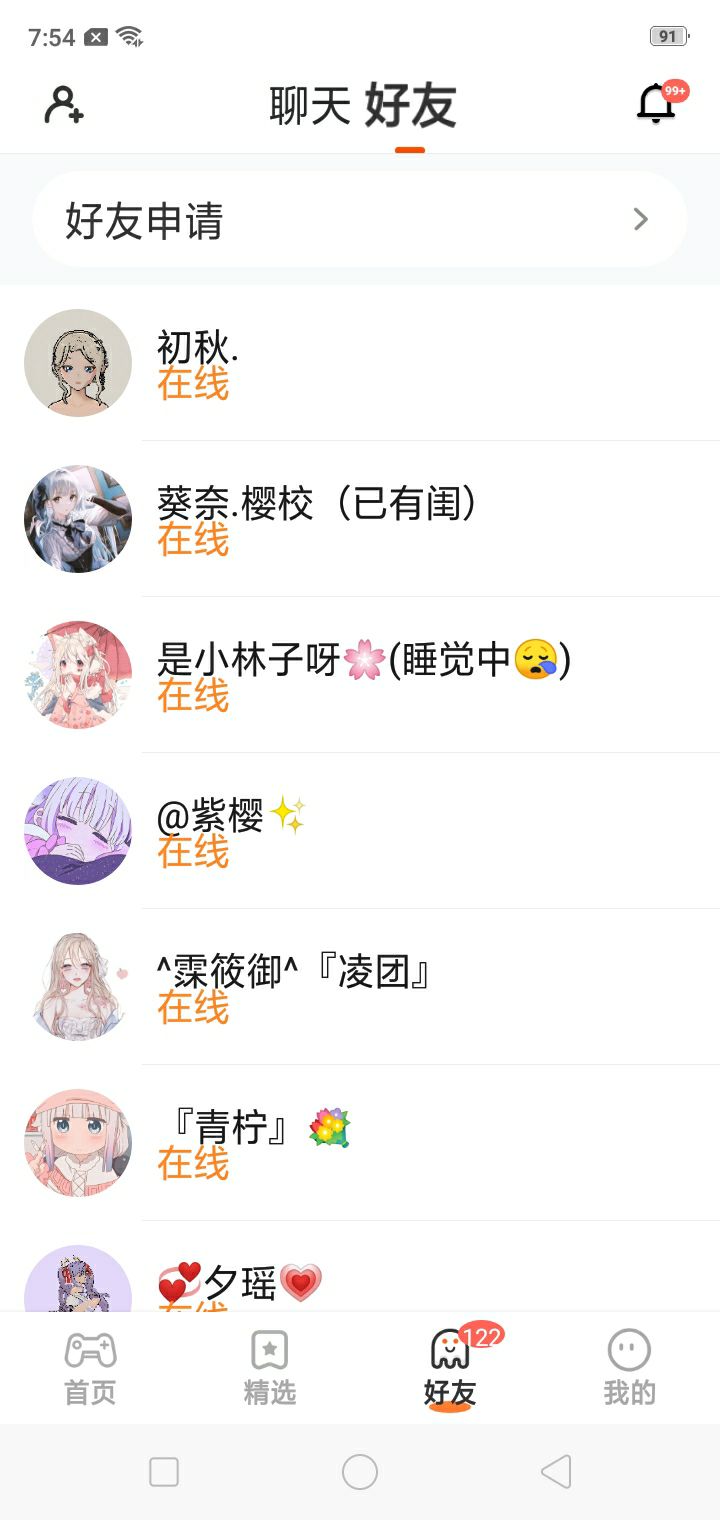Open 好友申请 friend requests

click(x=360, y=220)
